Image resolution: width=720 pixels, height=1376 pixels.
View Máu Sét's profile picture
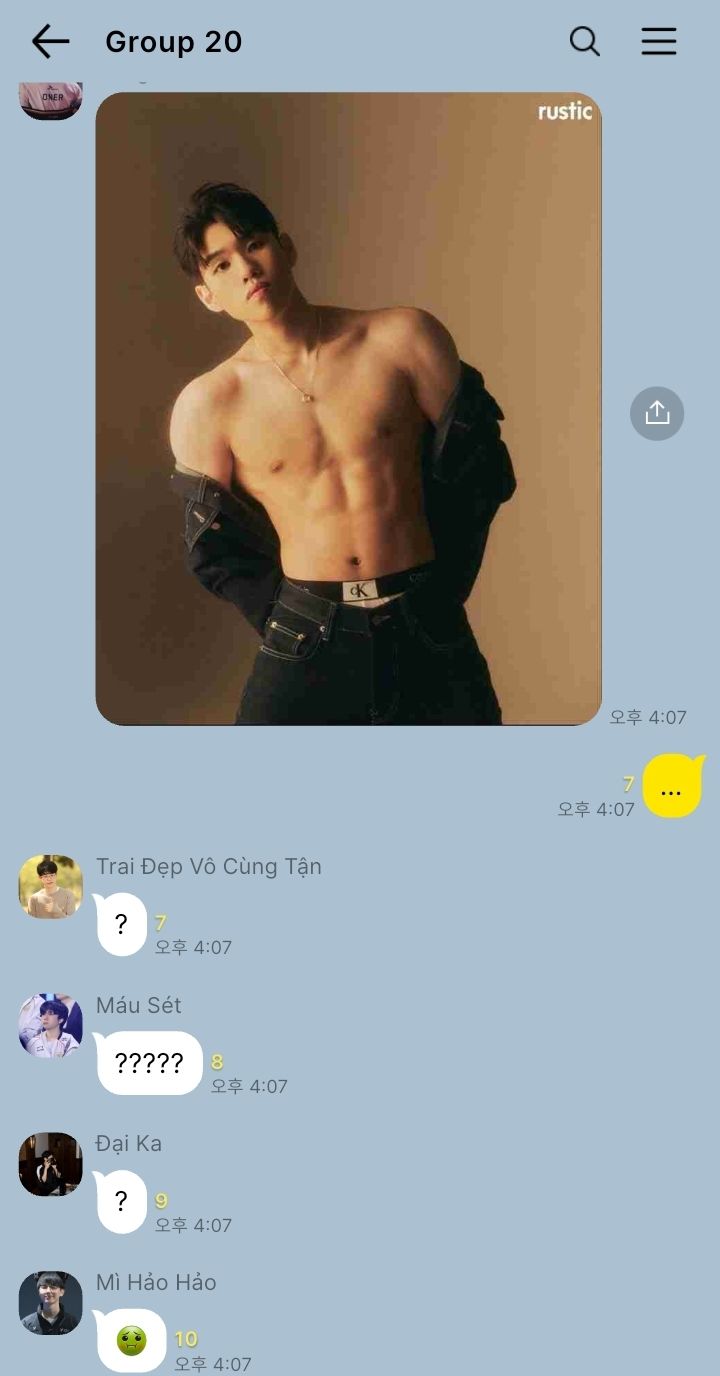(51, 1025)
